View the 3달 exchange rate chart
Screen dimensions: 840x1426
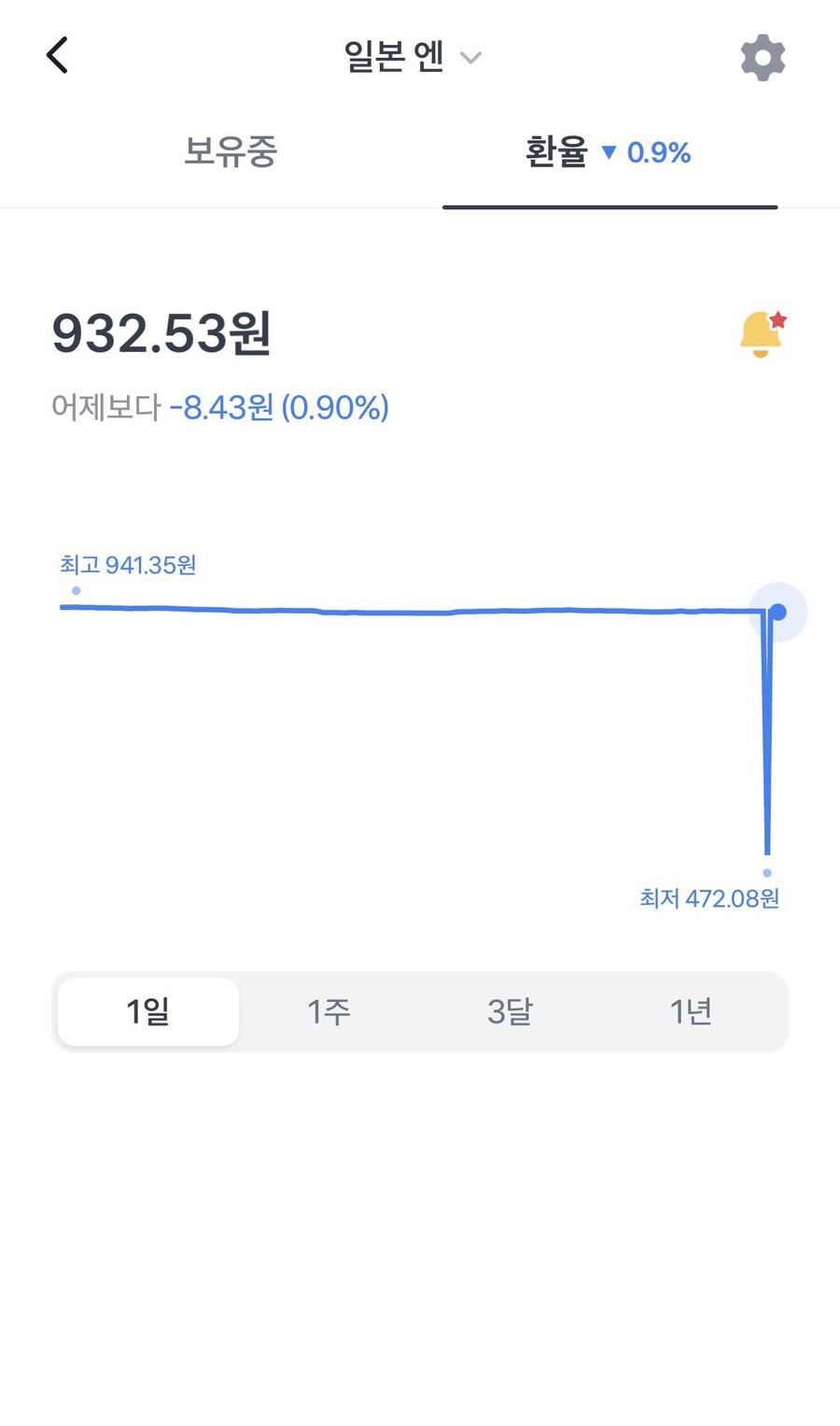point(510,1011)
